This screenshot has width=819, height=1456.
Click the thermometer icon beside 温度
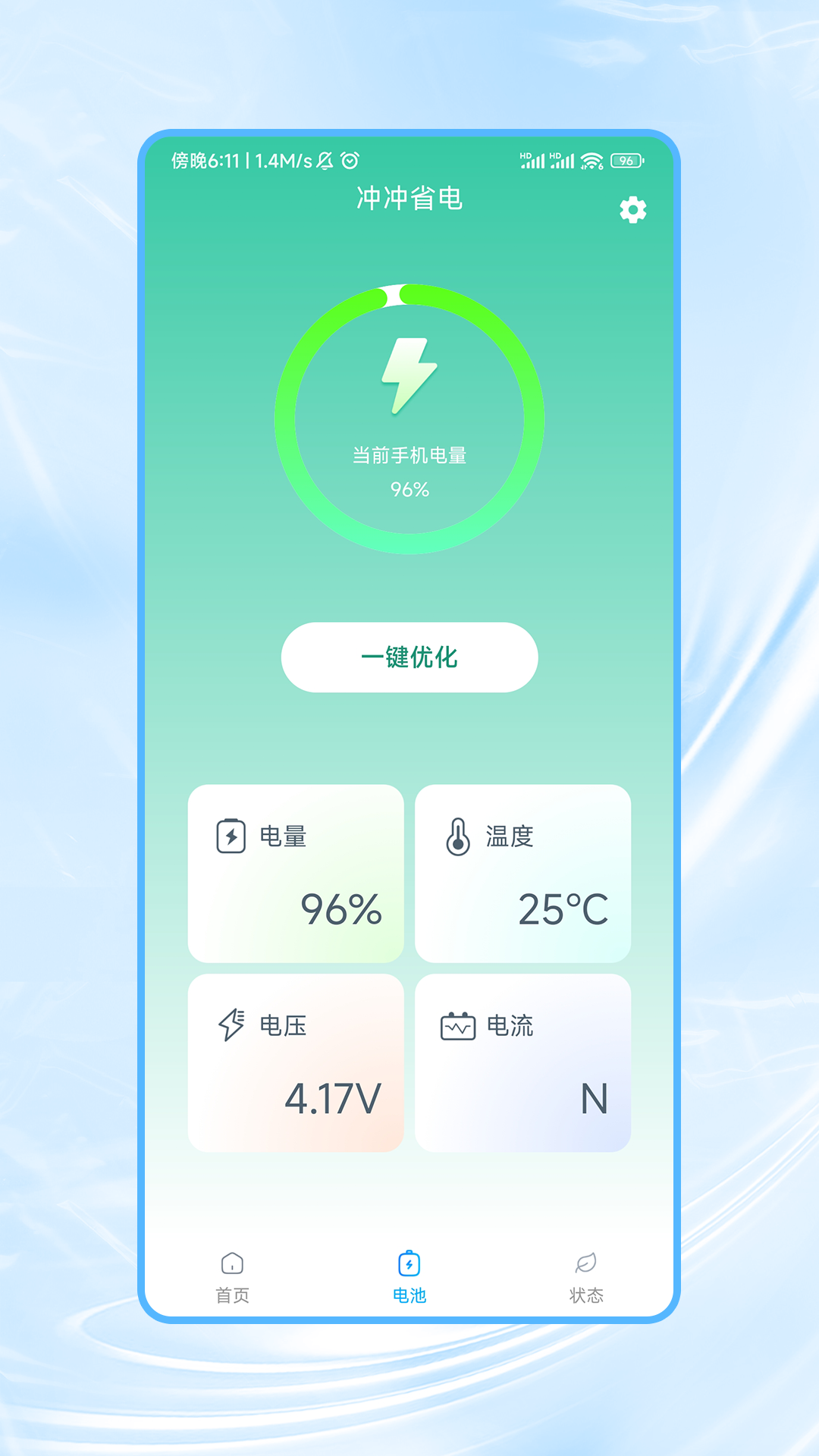[457, 837]
